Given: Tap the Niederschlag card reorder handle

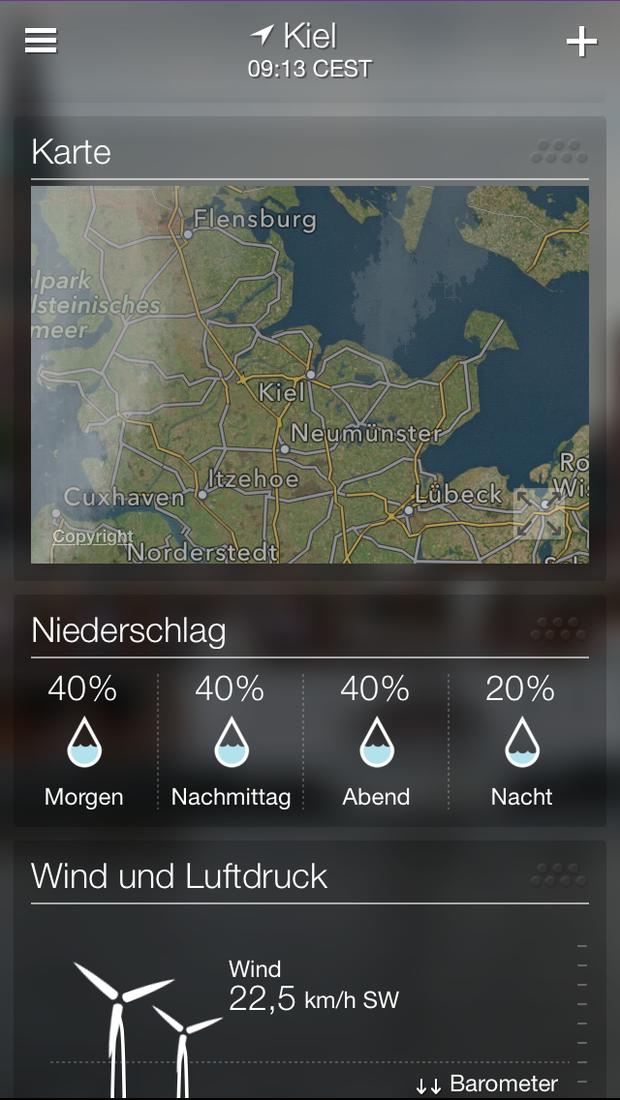Looking at the screenshot, I should pyautogui.click(x=559, y=629).
